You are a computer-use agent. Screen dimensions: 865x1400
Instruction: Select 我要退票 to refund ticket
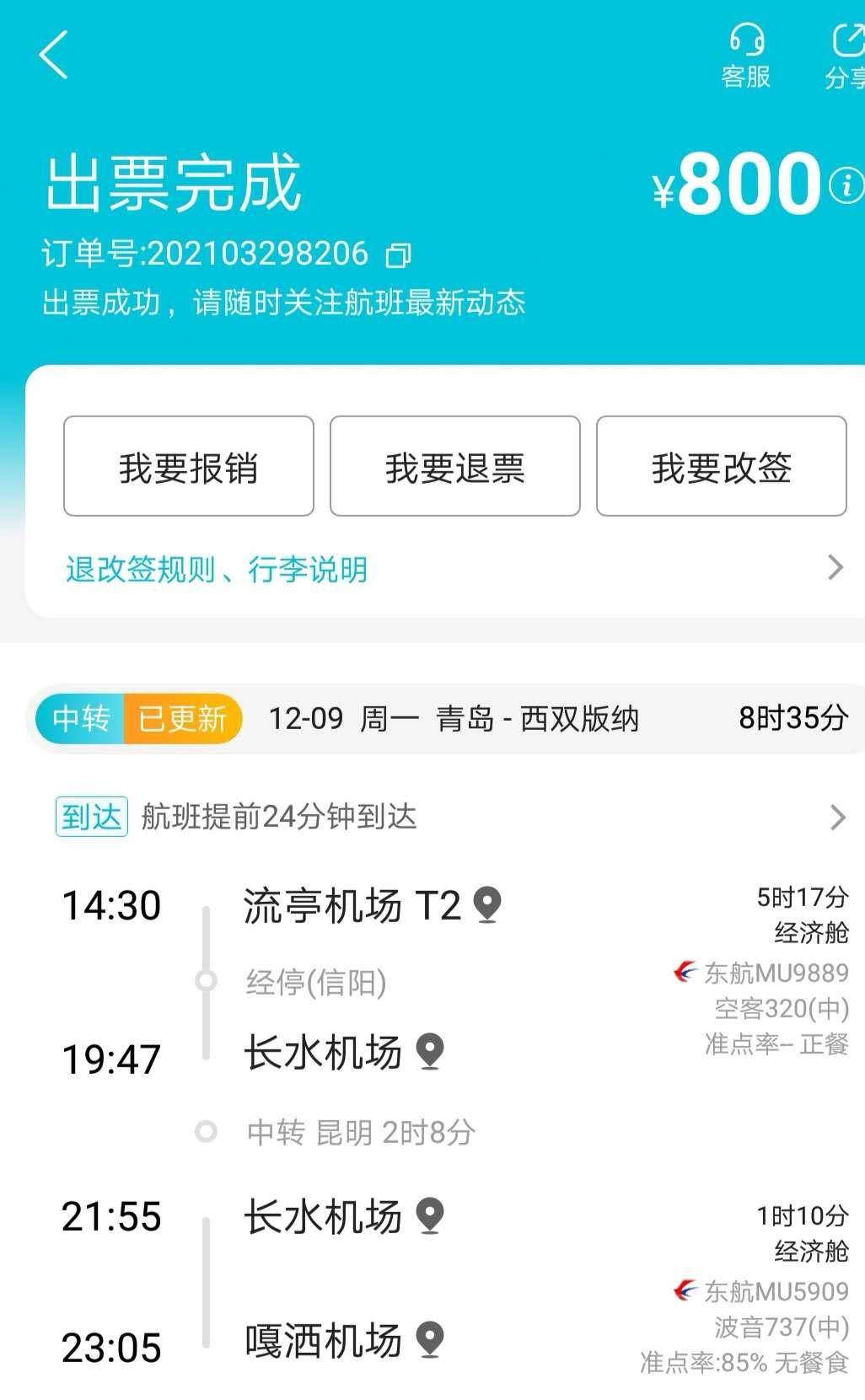[x=455, y=466]
